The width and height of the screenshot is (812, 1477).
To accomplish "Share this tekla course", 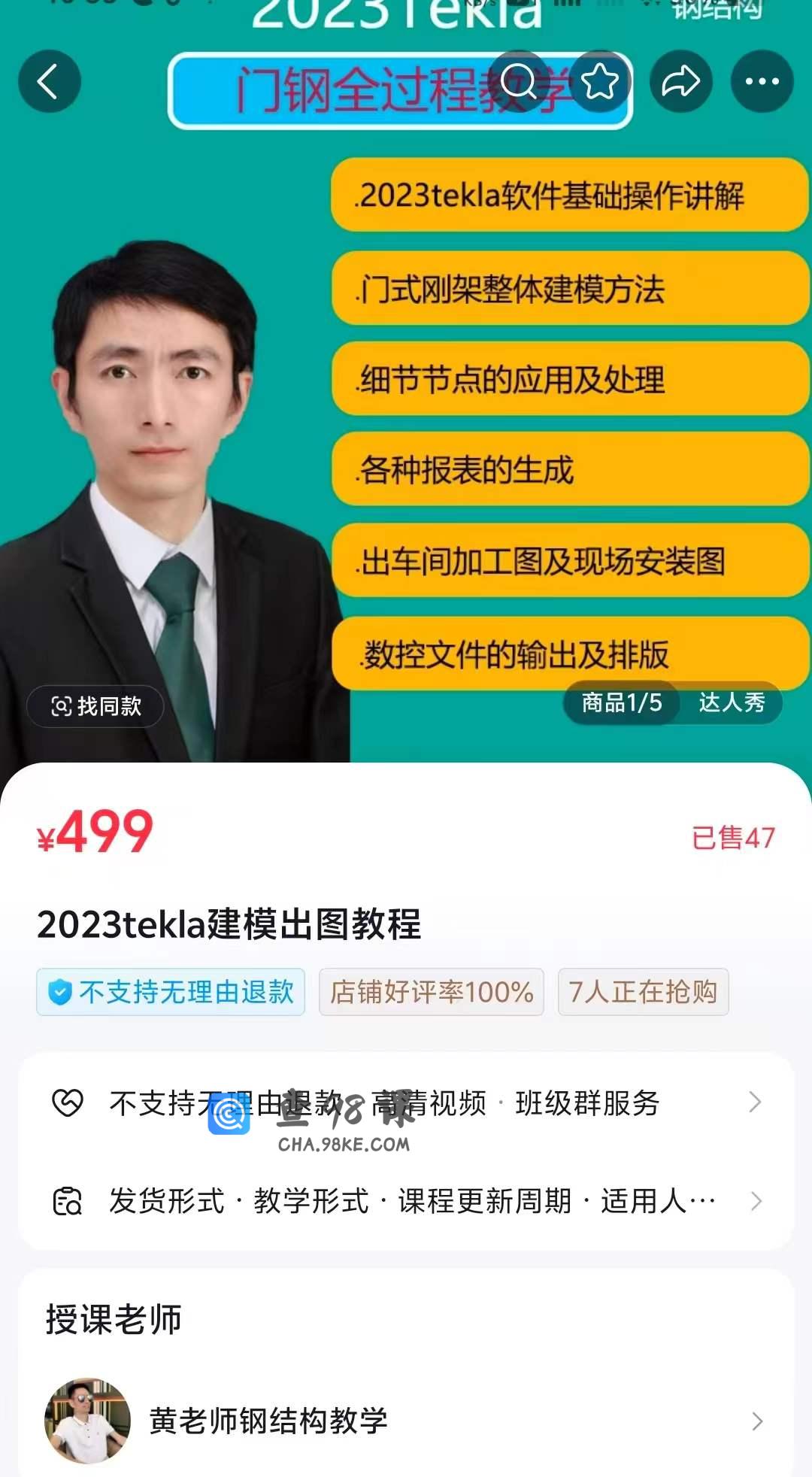I will click(x=681, y=81).
